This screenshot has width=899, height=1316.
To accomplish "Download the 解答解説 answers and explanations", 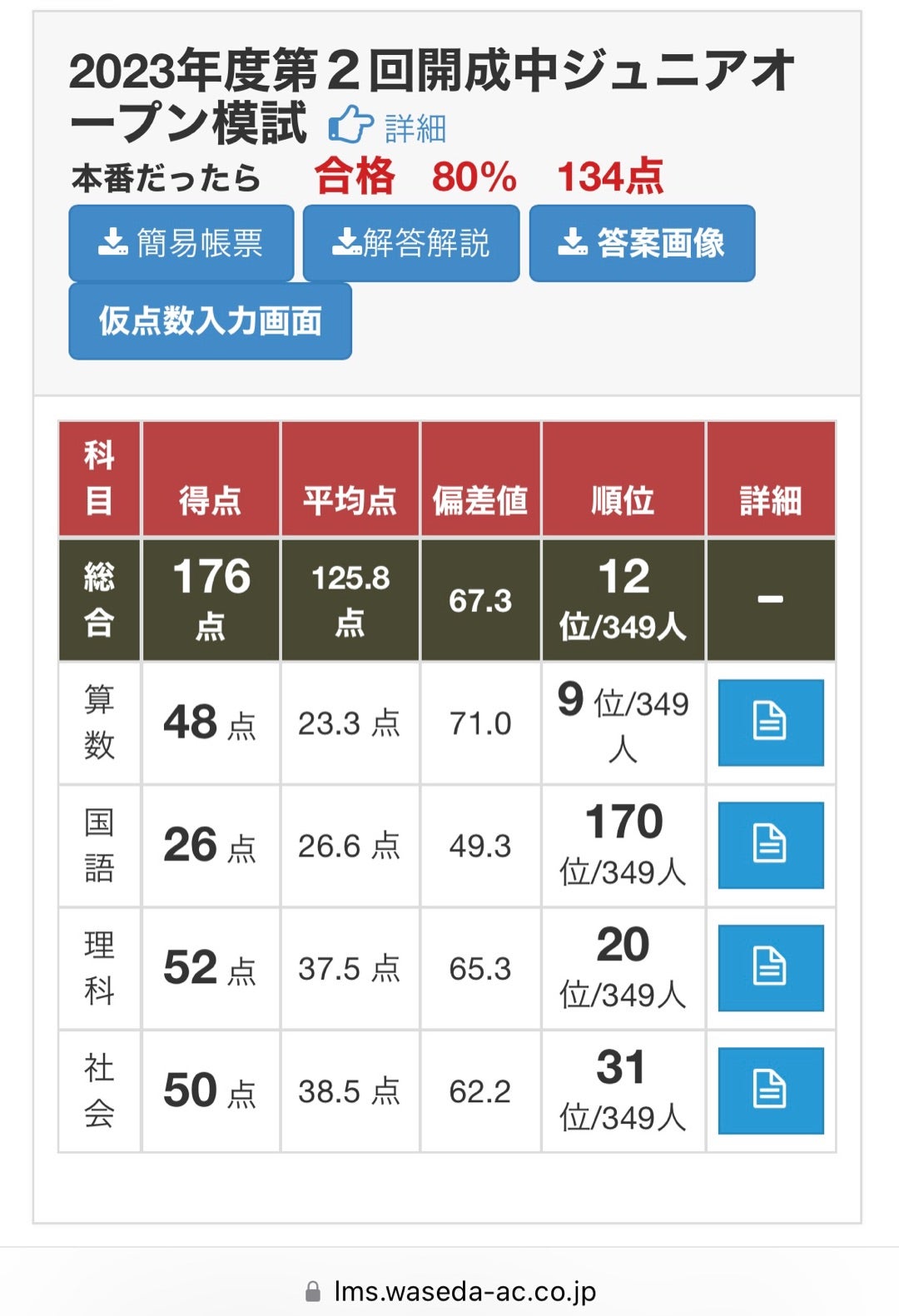I will coord(411,243).
